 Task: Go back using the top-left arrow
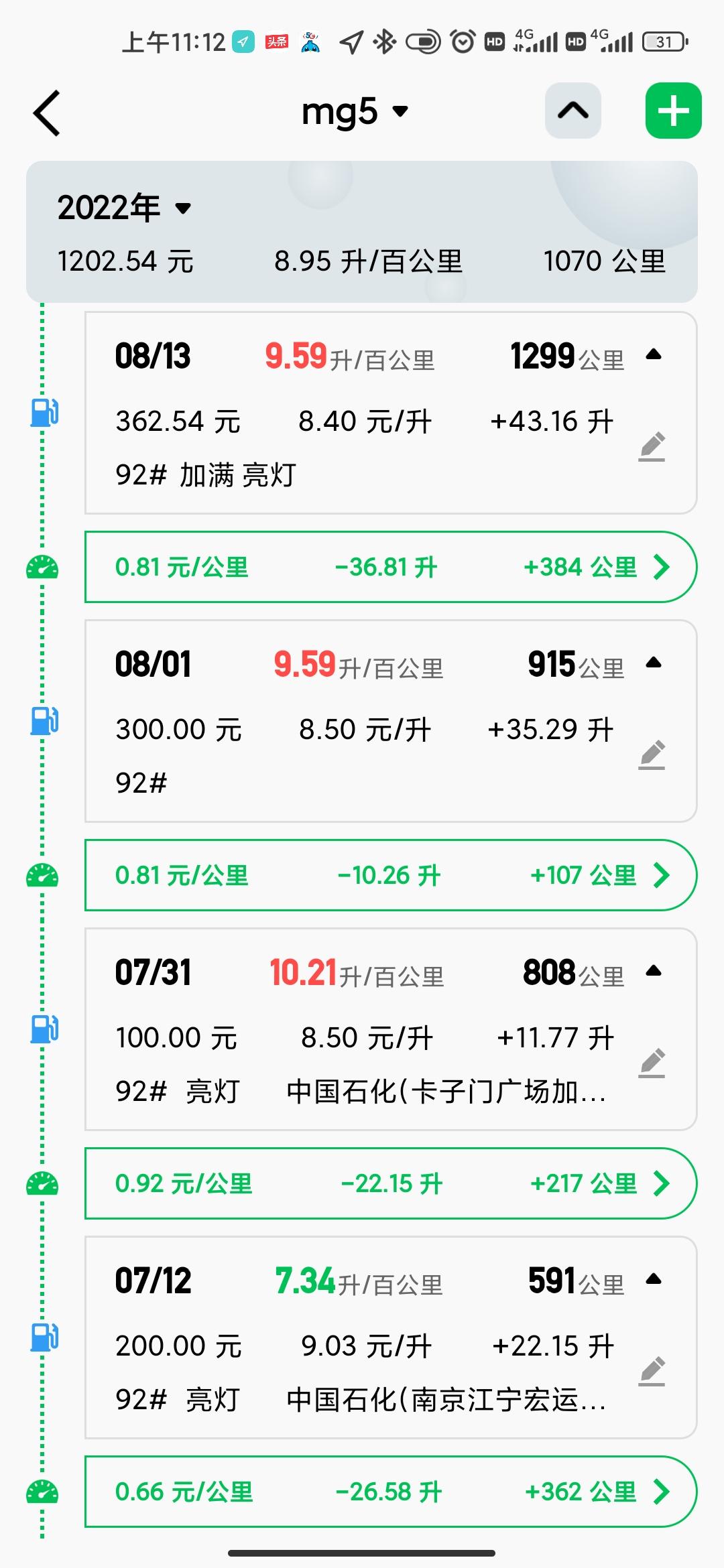[x=47, y=113]
